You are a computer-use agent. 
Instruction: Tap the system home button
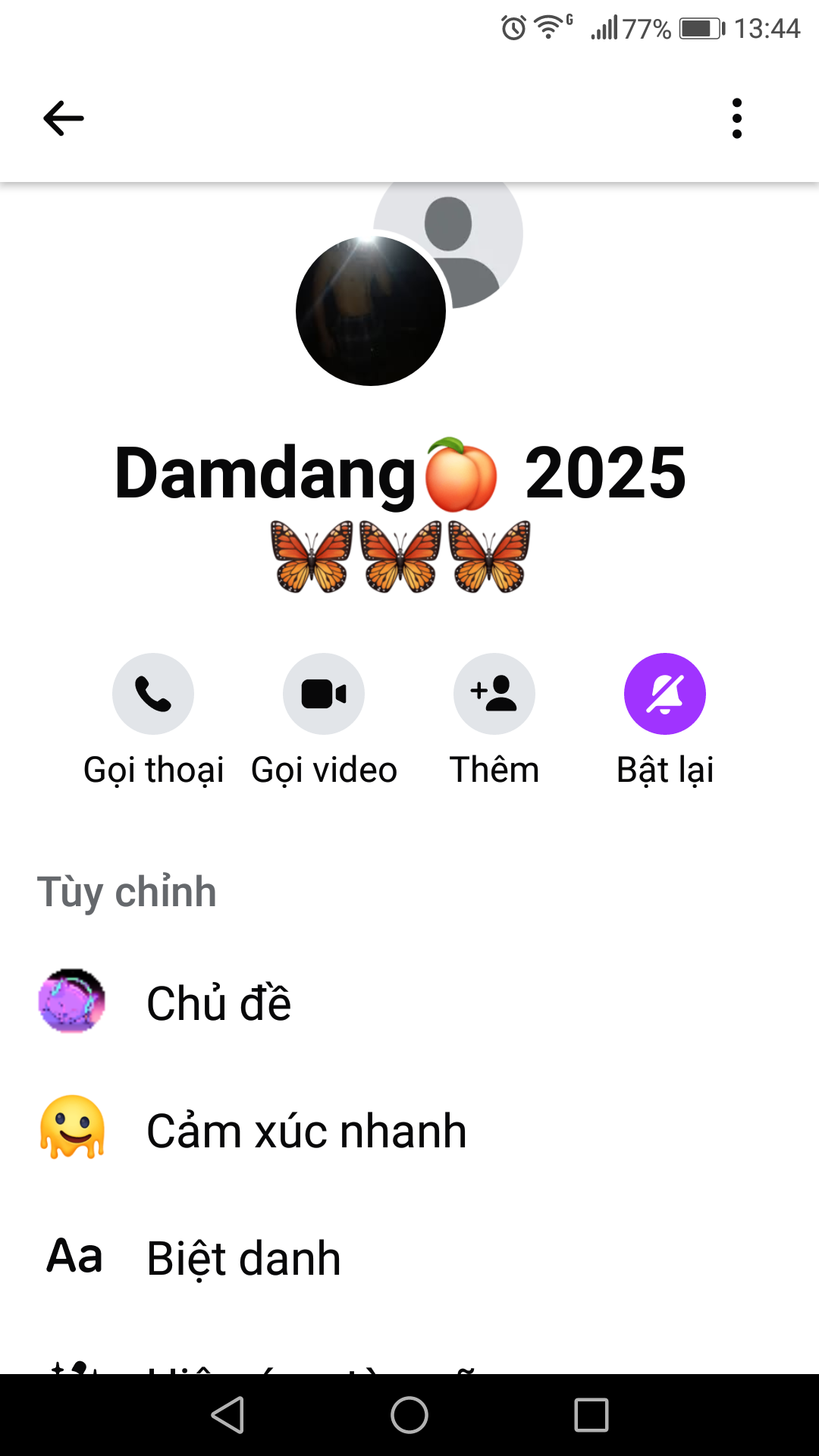(409, 1415)
